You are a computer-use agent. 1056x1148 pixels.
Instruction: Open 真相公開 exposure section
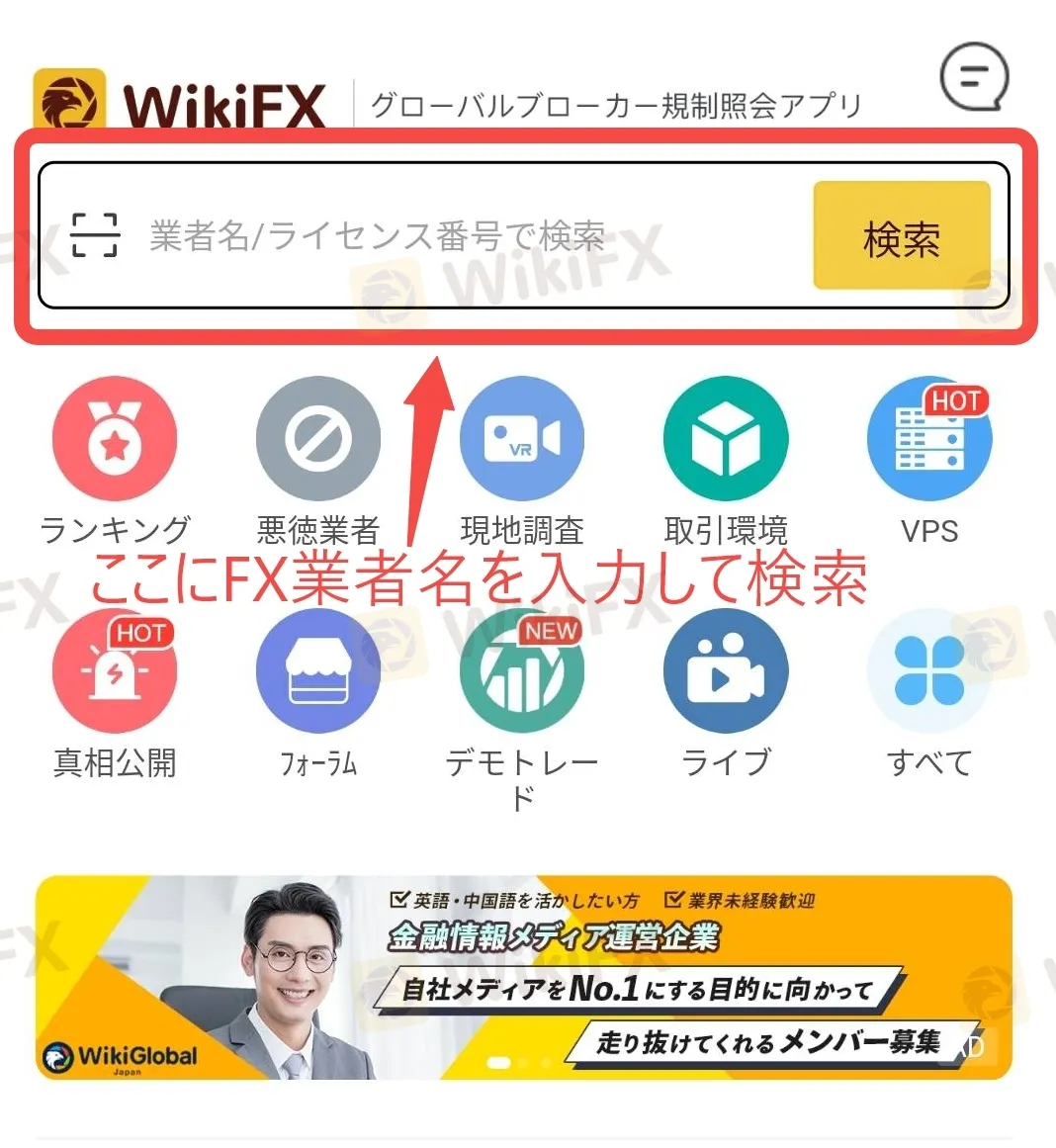point(115,672)
